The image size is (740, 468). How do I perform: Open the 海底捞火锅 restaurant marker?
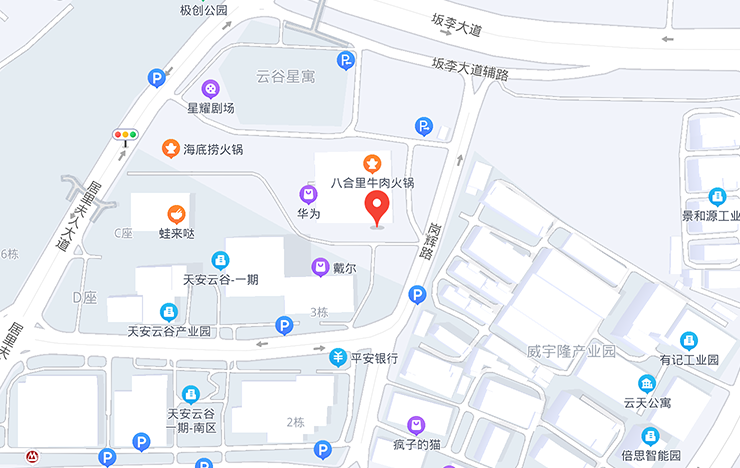171,149
